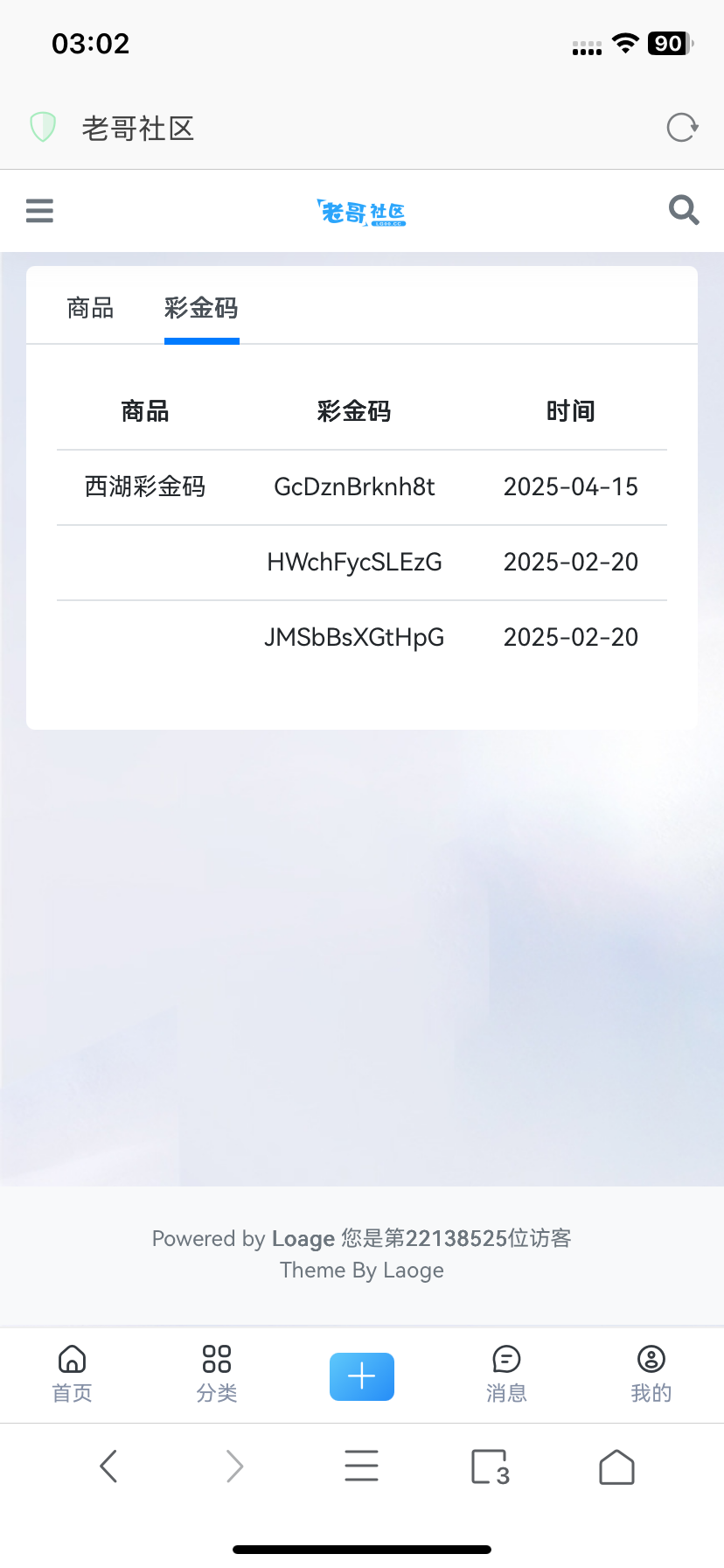Open the browser menu with three lines
Screen dimensions: 724x1568
point(361,1466)
